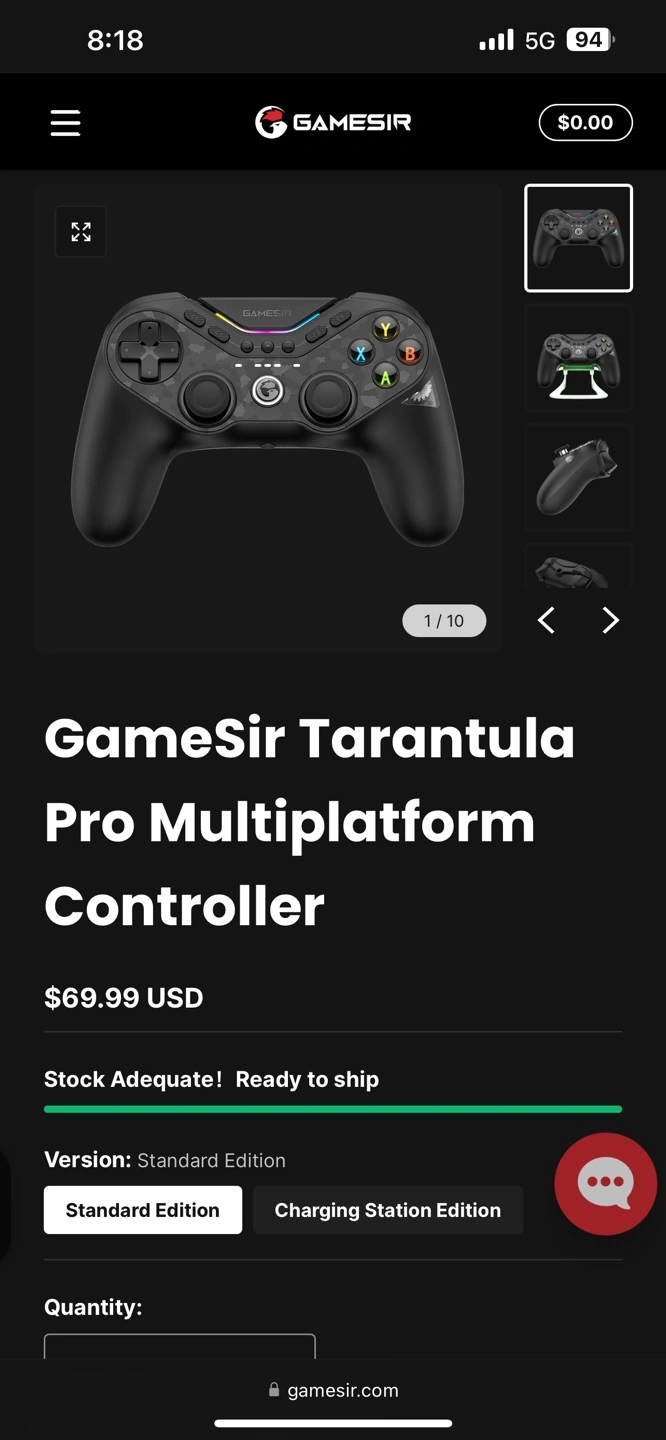Open the red live chat bubble

[x=606, y=1184]
